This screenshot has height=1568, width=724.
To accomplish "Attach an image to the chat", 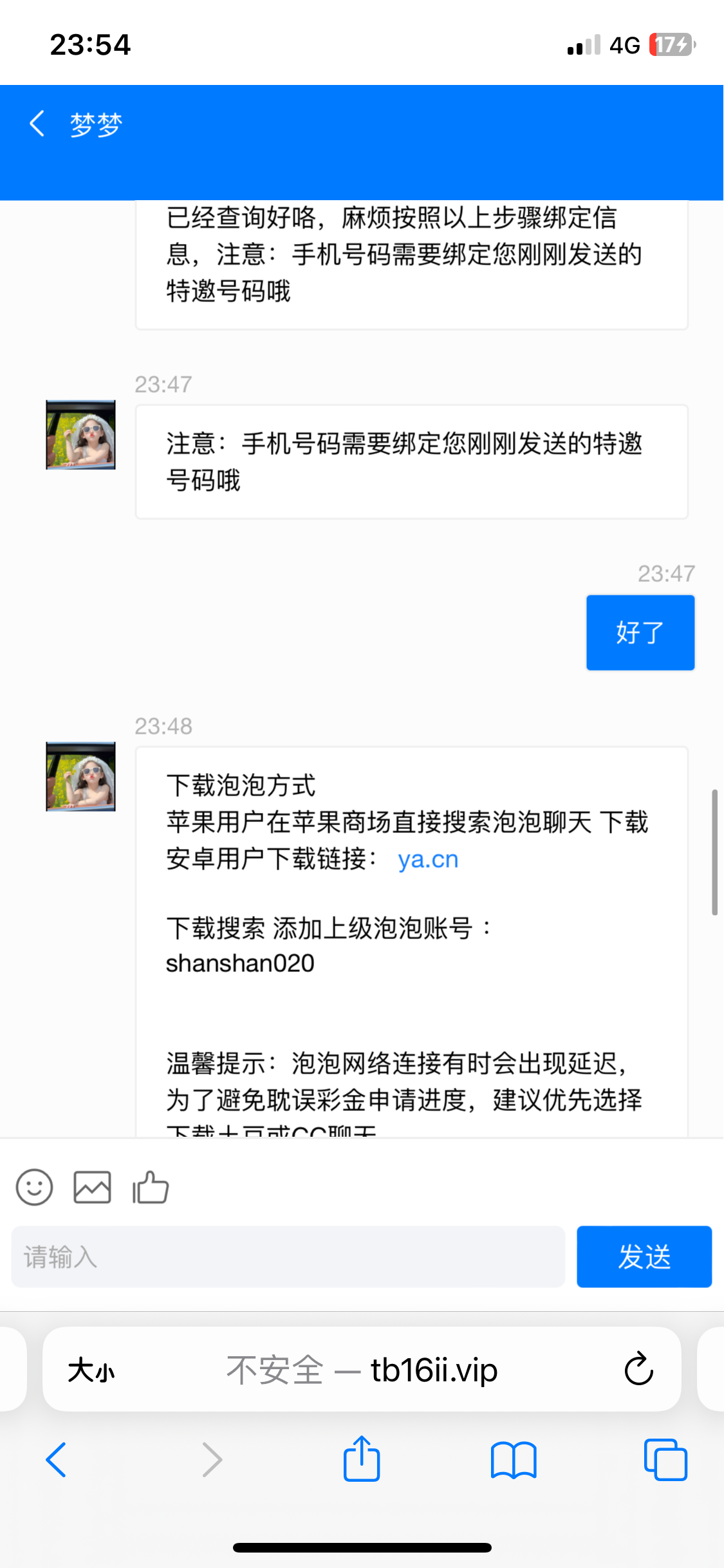I will [x=92, y=1187].
